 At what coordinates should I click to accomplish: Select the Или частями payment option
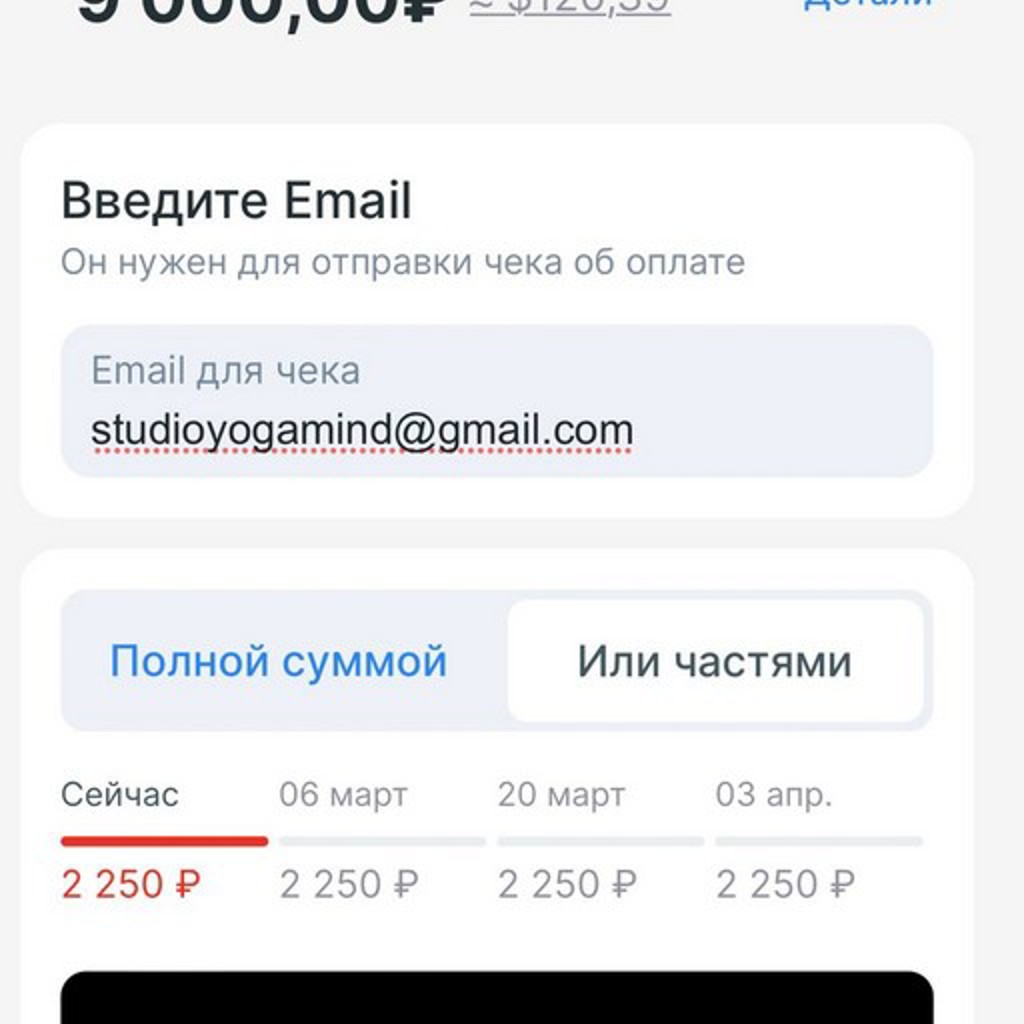(714, 662)
